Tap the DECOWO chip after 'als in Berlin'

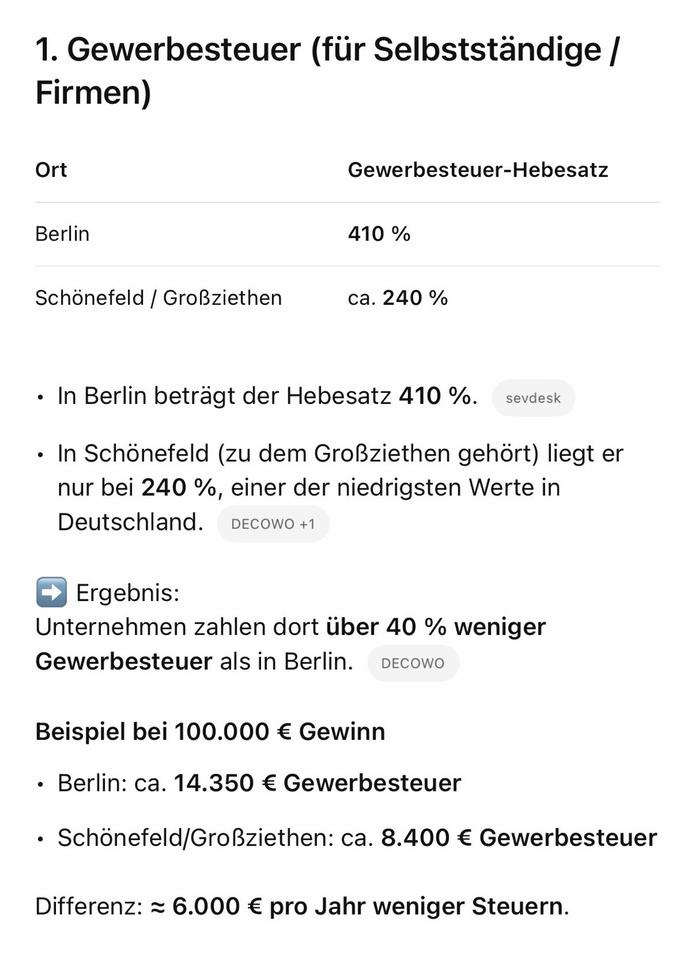(412, 663)
